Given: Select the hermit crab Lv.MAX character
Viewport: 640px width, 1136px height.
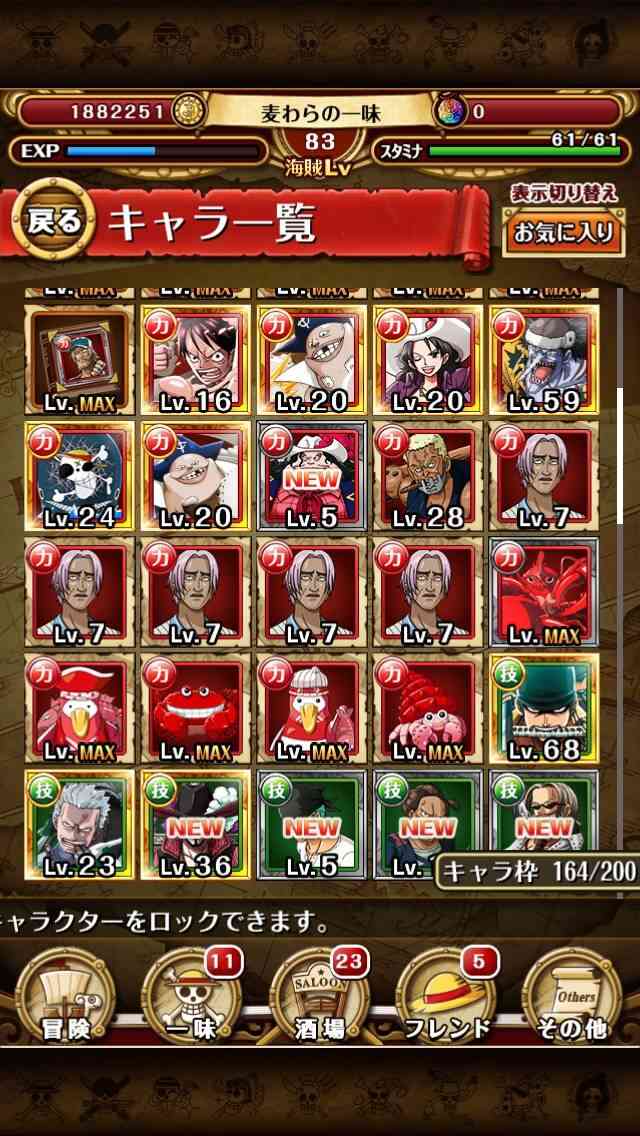Looking at the screenshot, I should [x=428, y=708].
